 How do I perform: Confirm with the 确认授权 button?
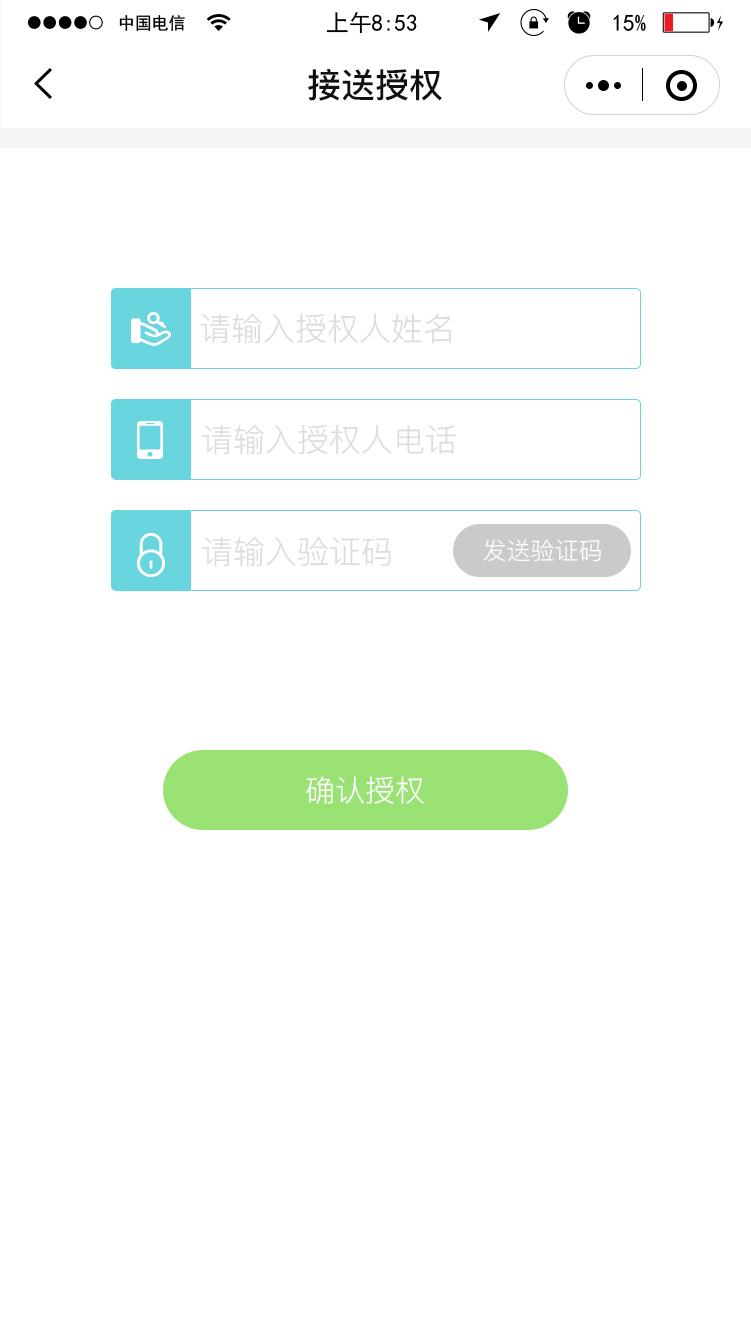(x=365, y=790)
